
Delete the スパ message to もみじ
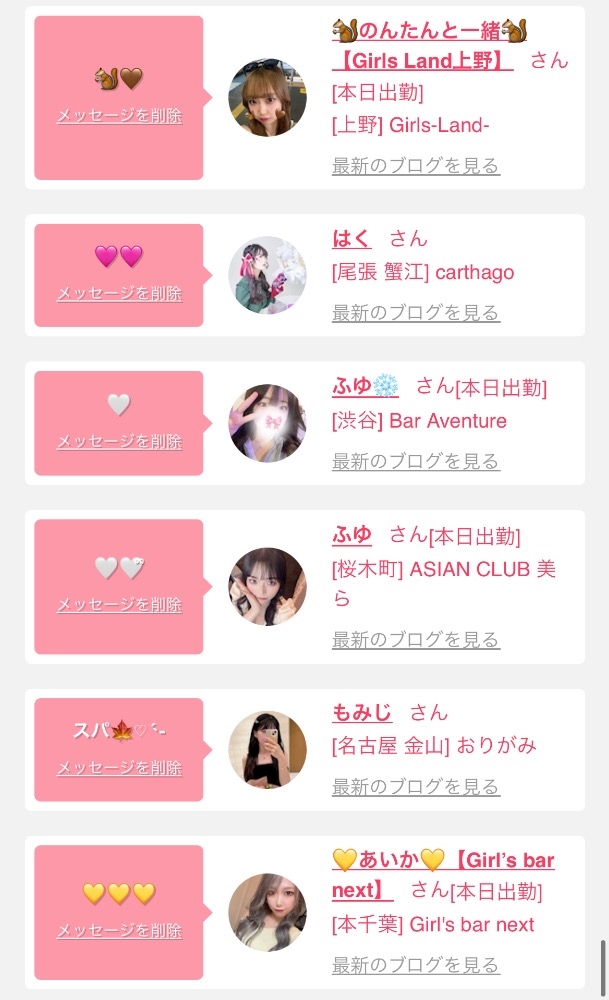coord(119,768)
